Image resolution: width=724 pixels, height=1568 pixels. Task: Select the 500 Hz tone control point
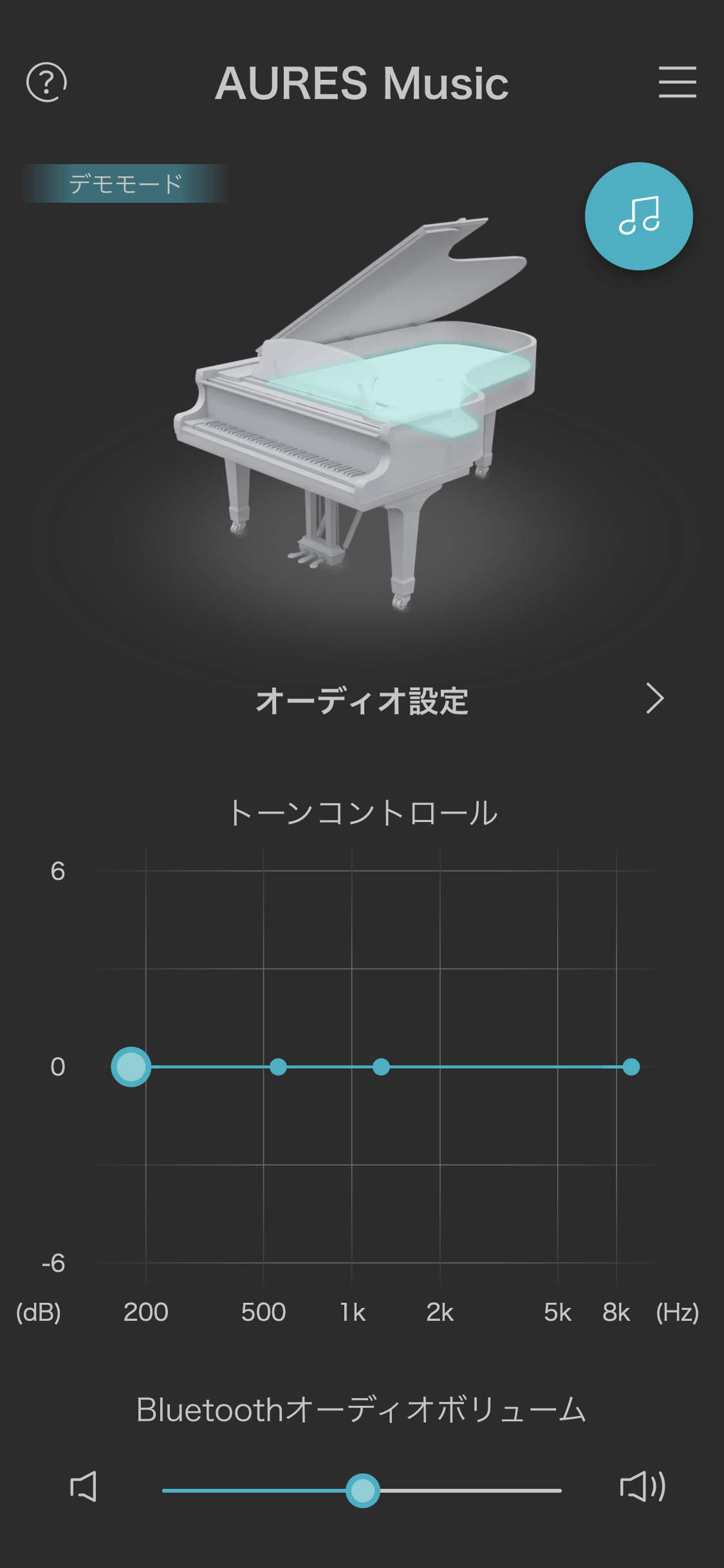[278, 1067]
